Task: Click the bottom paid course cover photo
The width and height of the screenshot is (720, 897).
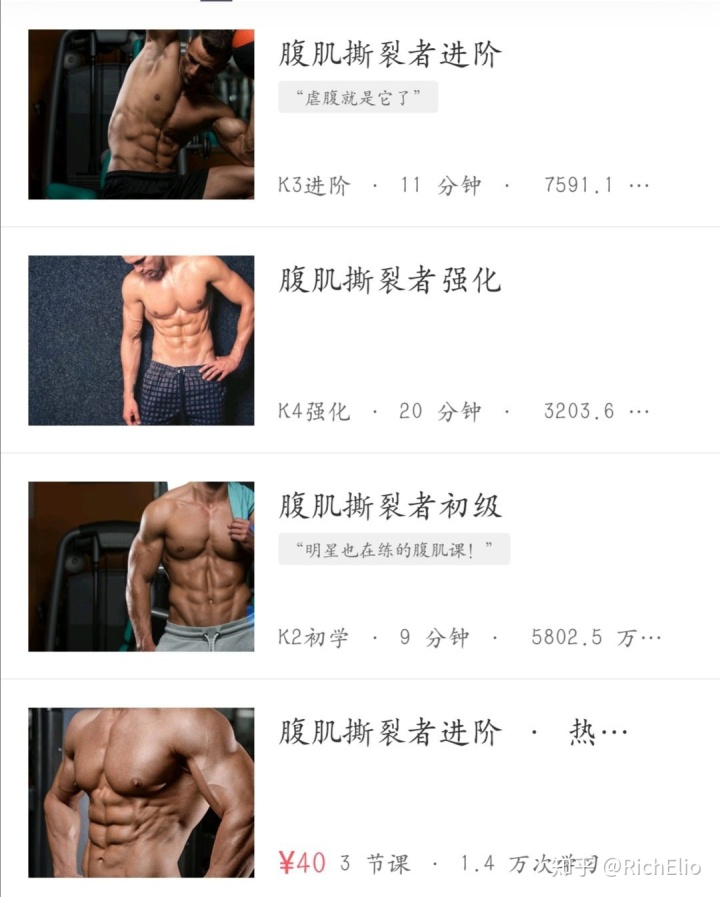Action: pos(140,791)
